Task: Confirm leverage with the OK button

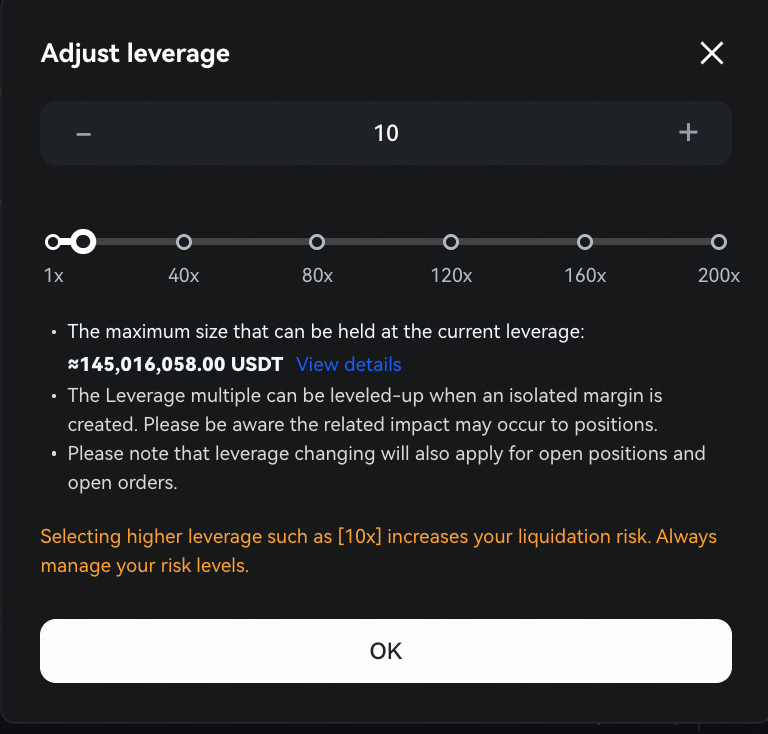Action: [x=386, y=651]
